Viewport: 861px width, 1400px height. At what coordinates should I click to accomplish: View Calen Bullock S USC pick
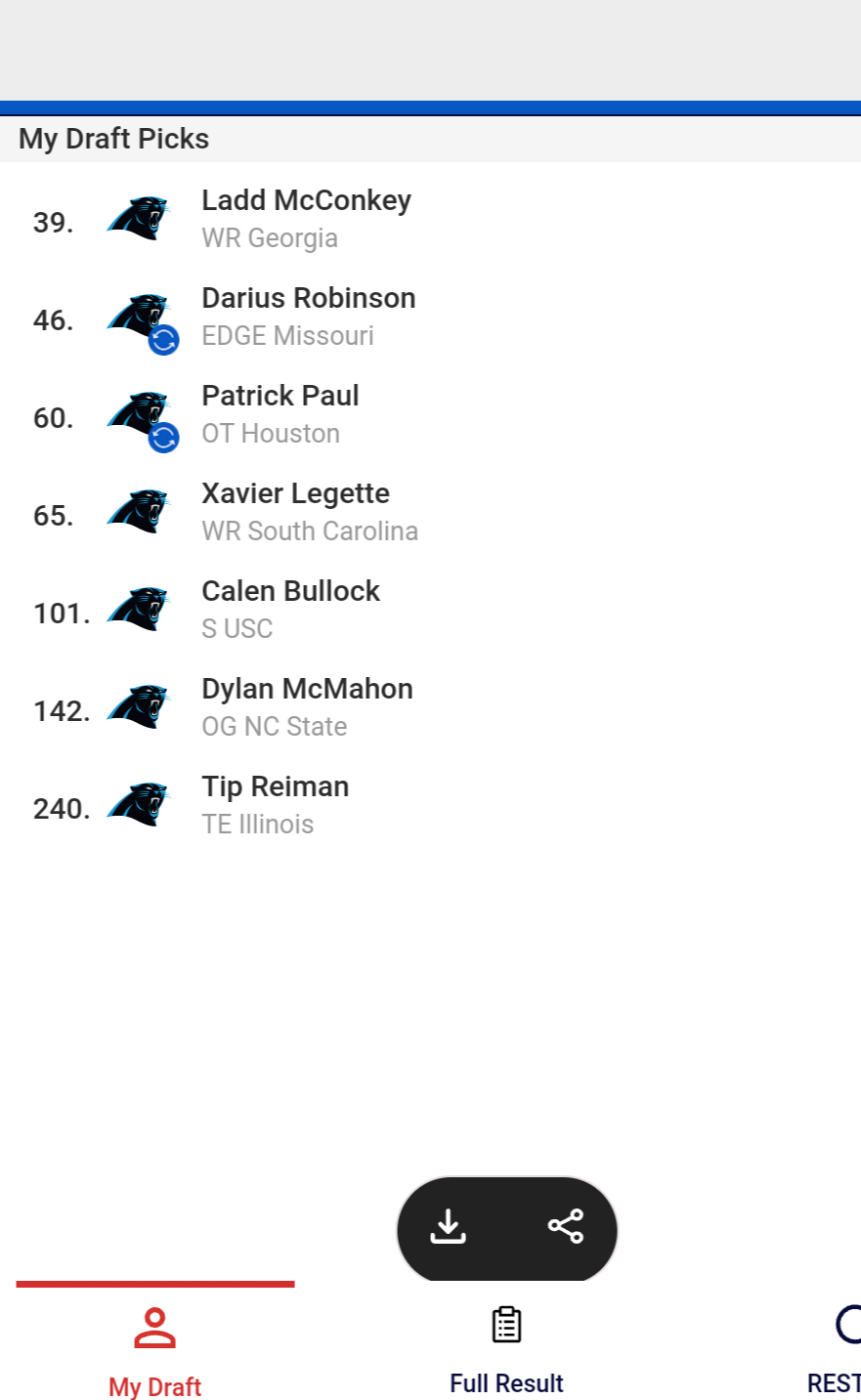430,612
